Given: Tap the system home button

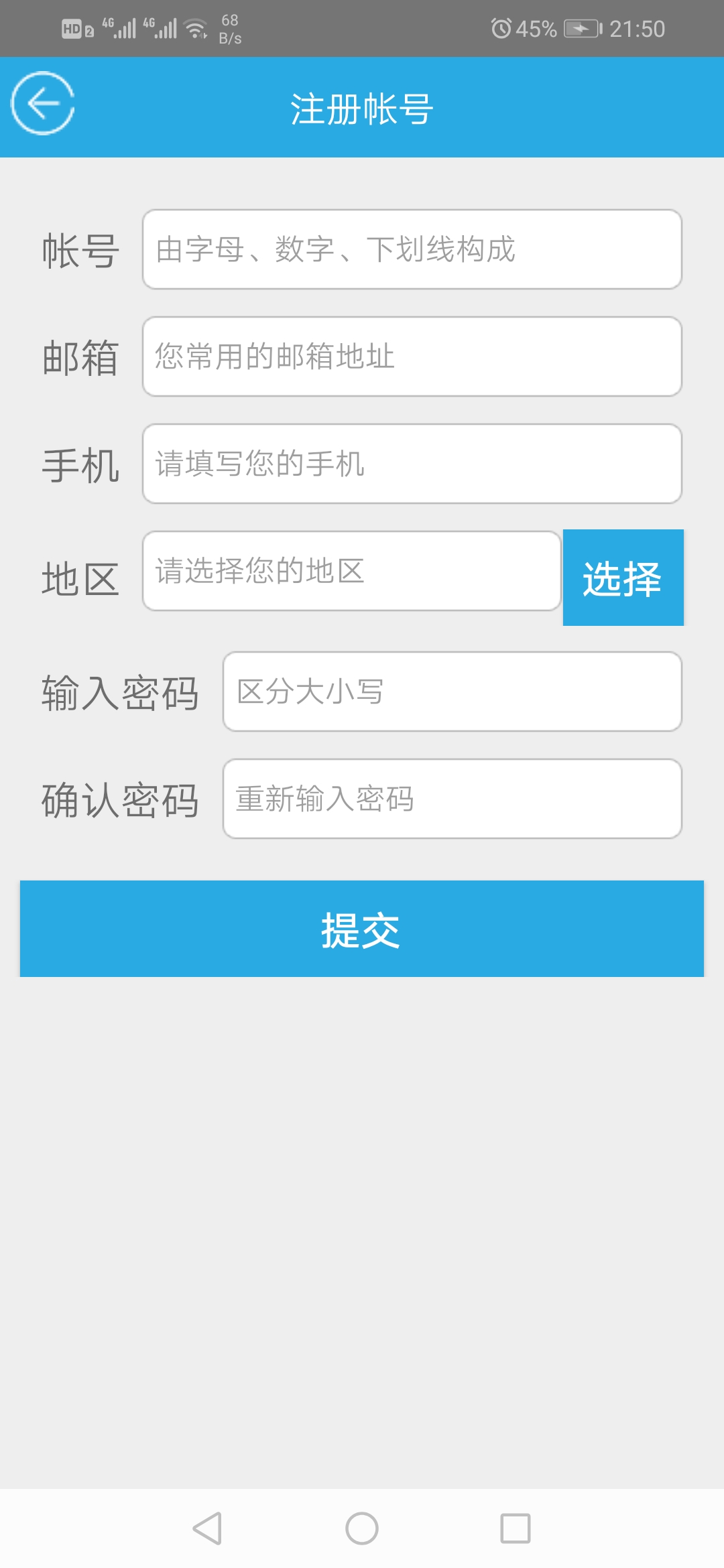Looking at the screenshot, I should pos(362,1528).
